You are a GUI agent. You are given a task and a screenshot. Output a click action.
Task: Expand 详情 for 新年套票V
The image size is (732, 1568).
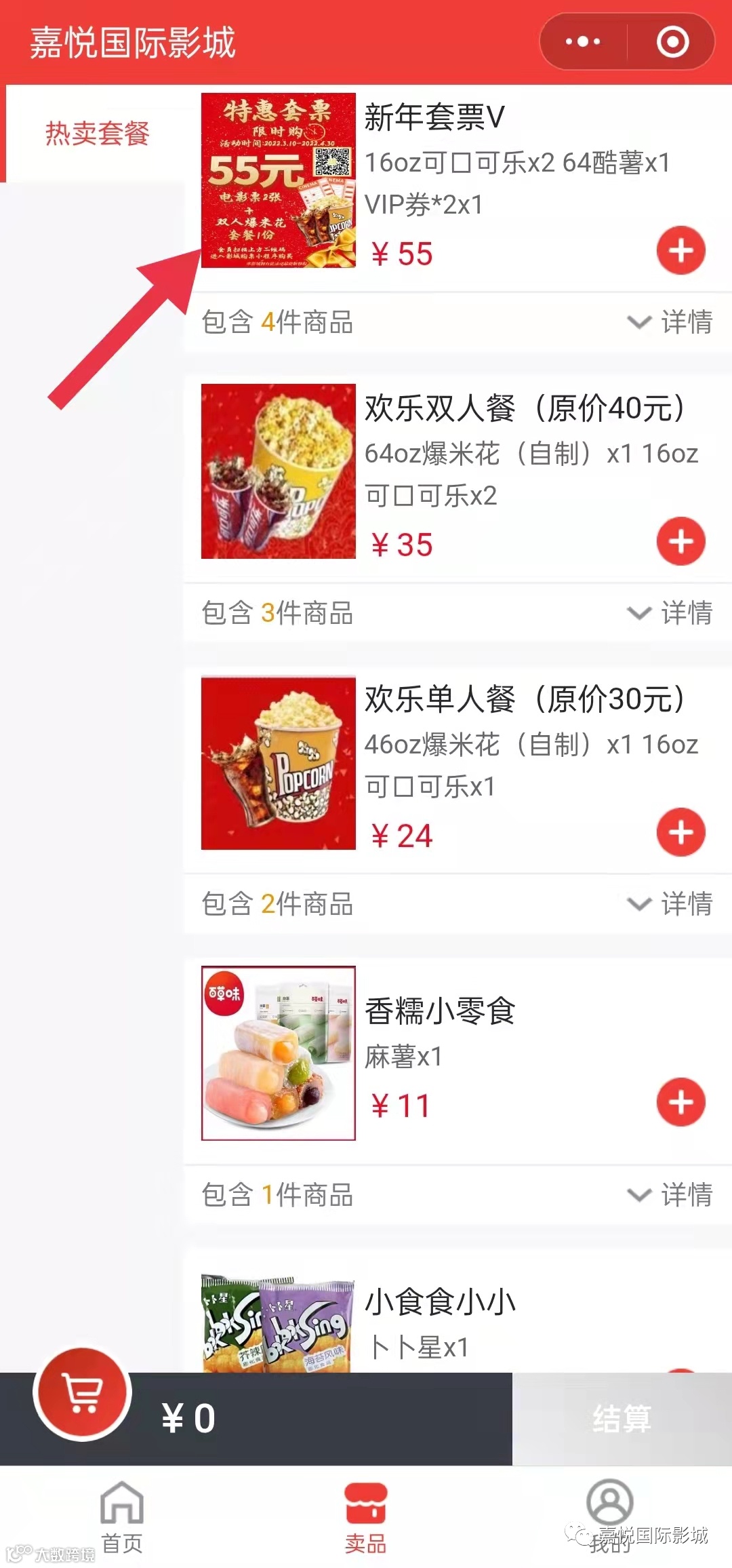pyautogui.click(x=670, y=322)
